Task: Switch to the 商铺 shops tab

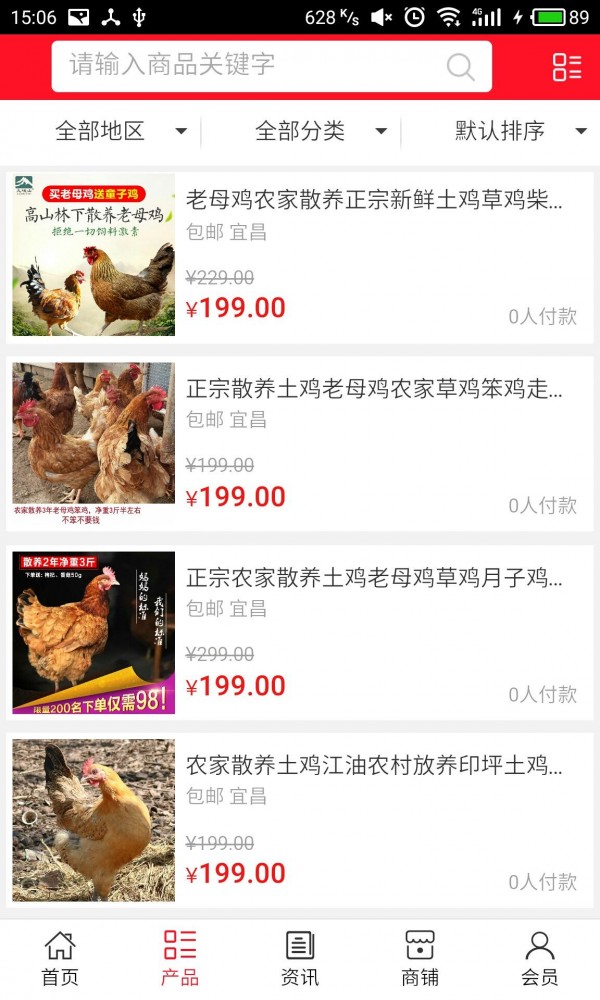Action: click(420, 958)
